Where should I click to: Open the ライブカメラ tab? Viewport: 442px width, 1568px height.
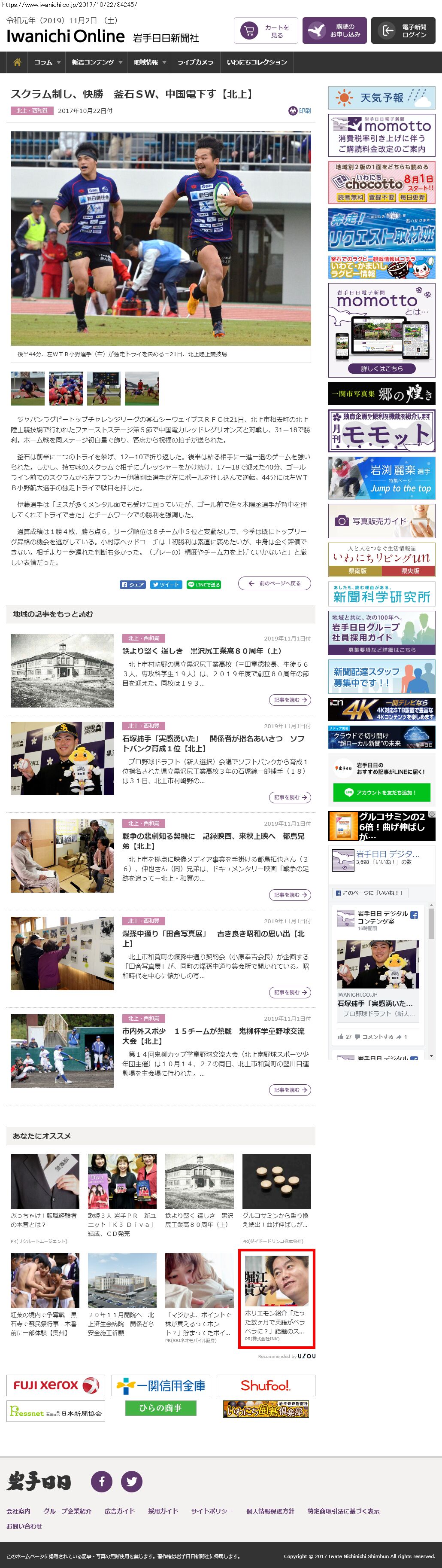195,62
